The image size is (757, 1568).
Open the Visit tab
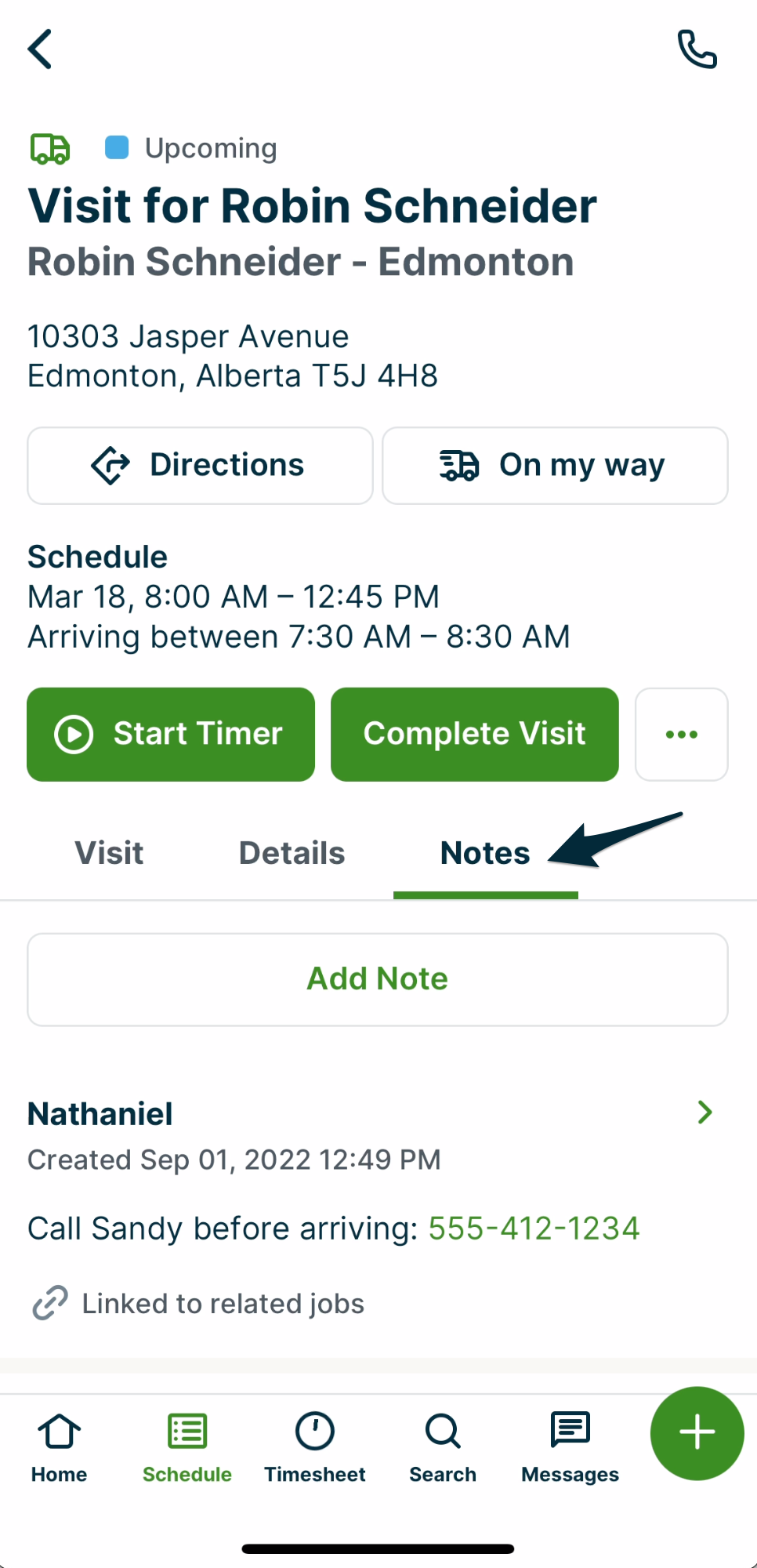tap(109, 853)
